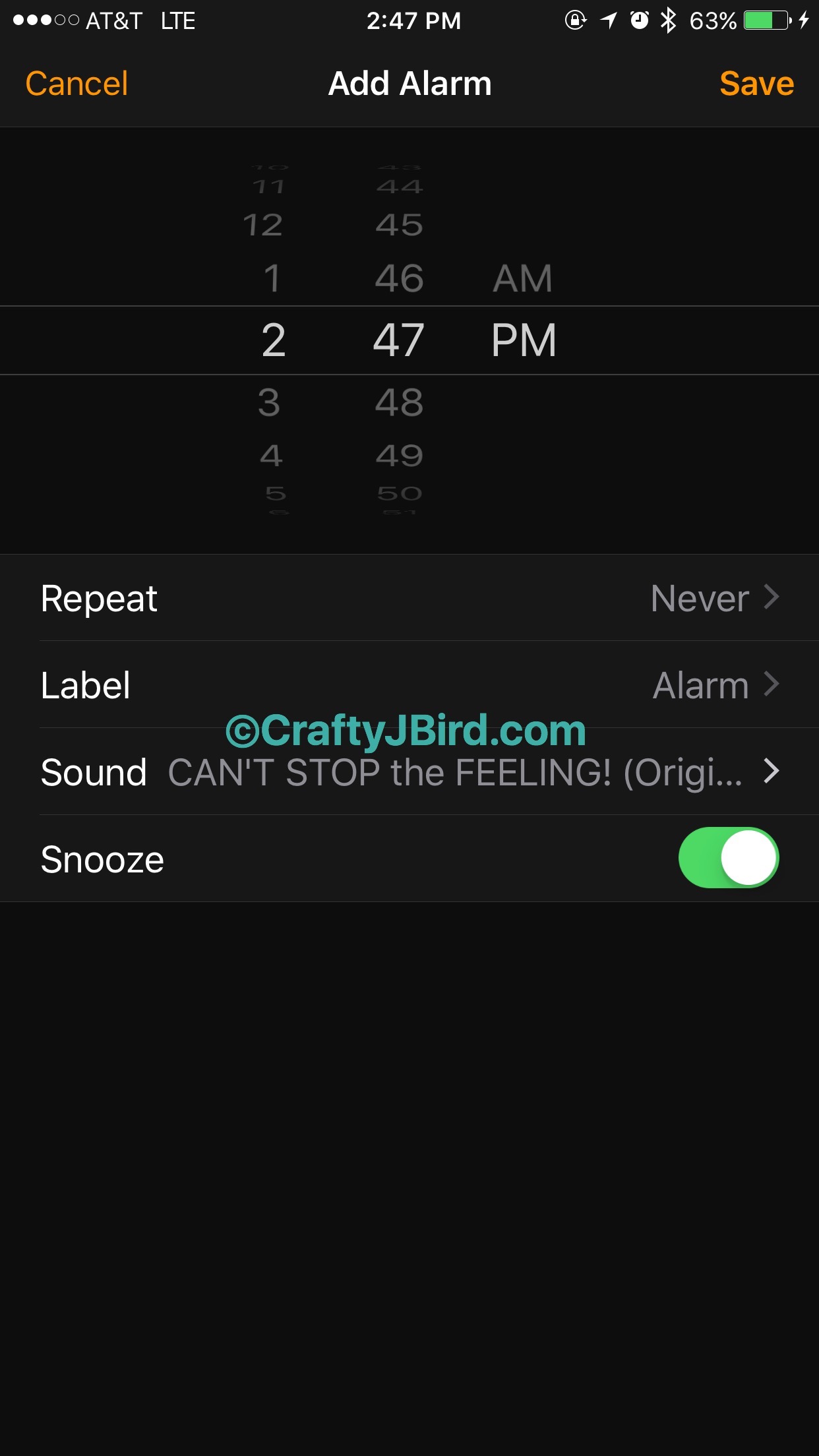Select hour 3 in the picker
Image resolution: width=819 pixels, height=1456 pixels.
[269, 402]
